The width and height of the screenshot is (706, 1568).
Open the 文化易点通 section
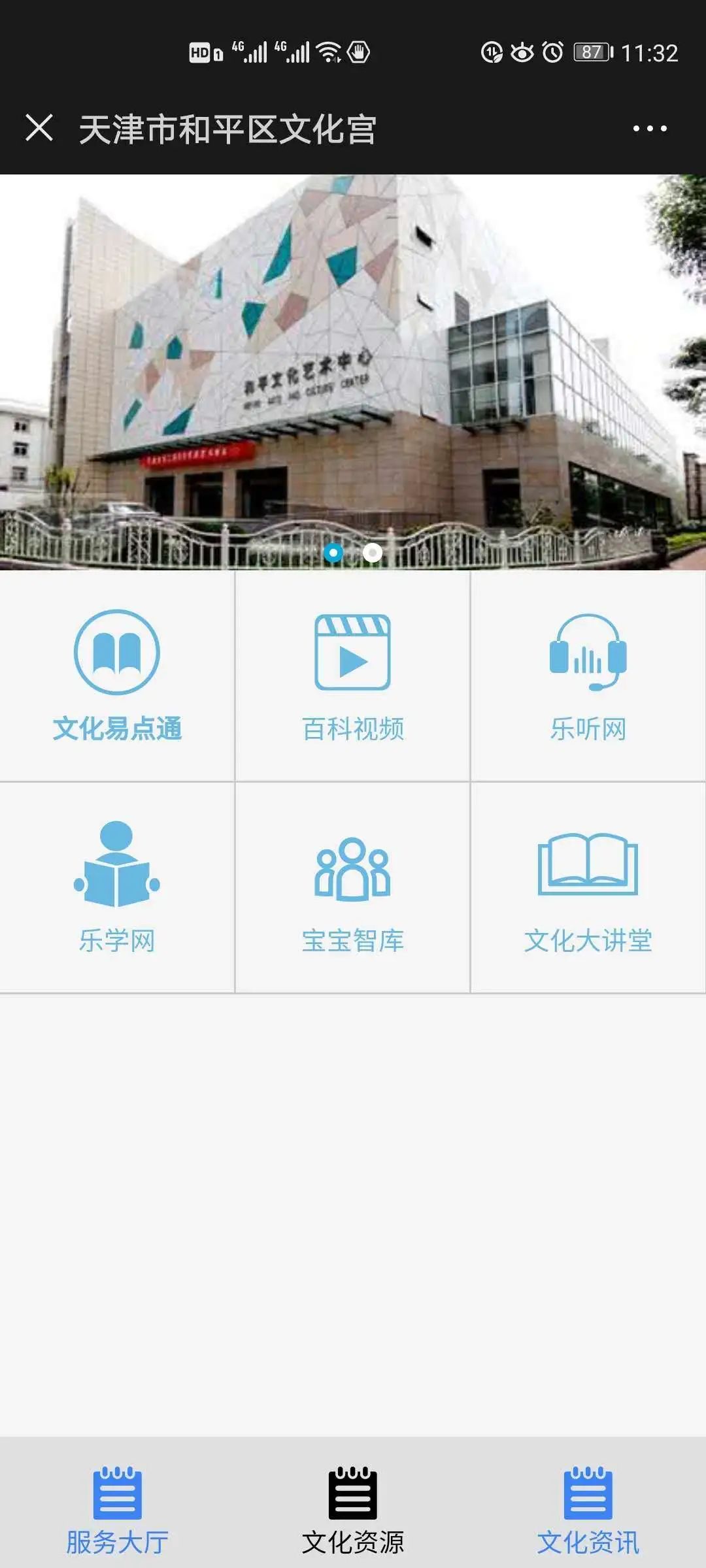click(117, 676)
